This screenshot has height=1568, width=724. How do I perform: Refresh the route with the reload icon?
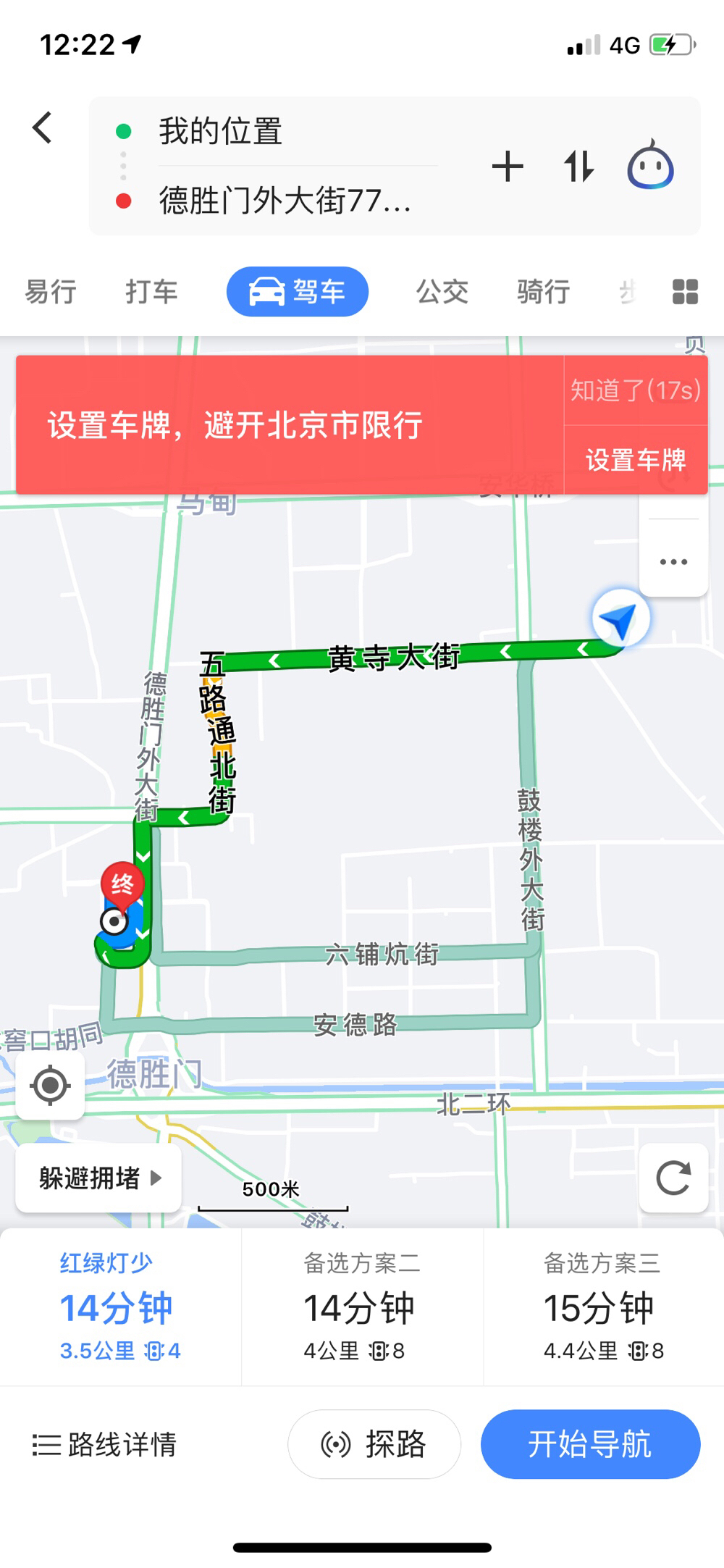pos(673,1178)
